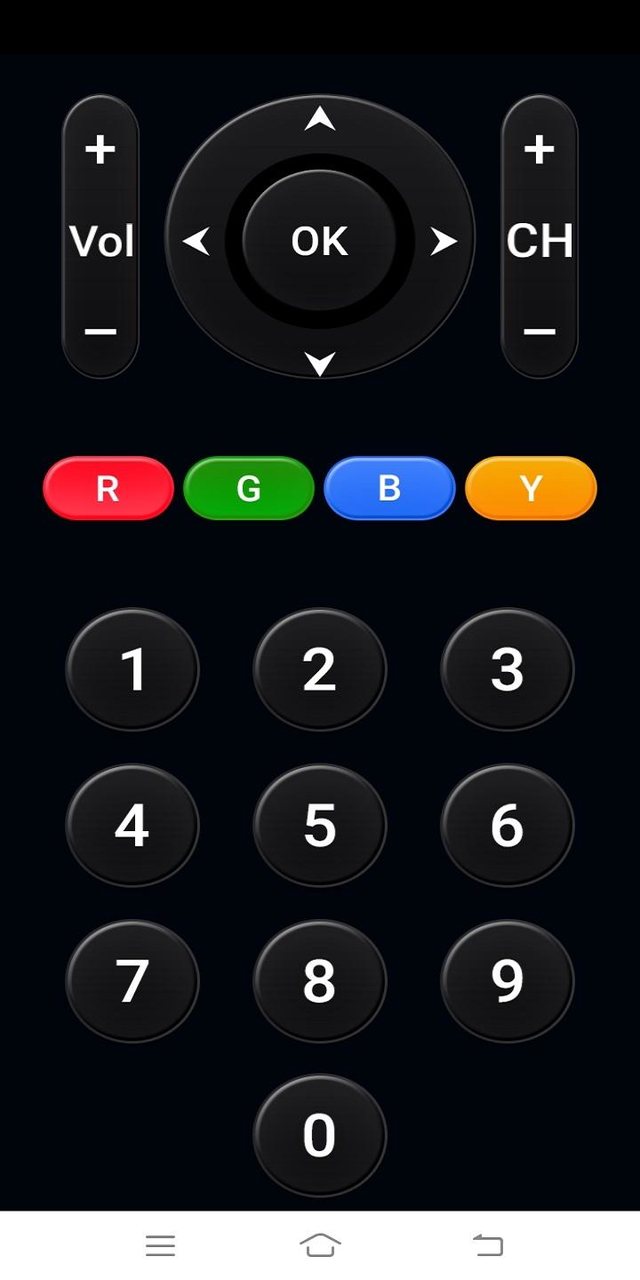
Task: Lower the volume with the minus
Action: click(x=100, y=331)
